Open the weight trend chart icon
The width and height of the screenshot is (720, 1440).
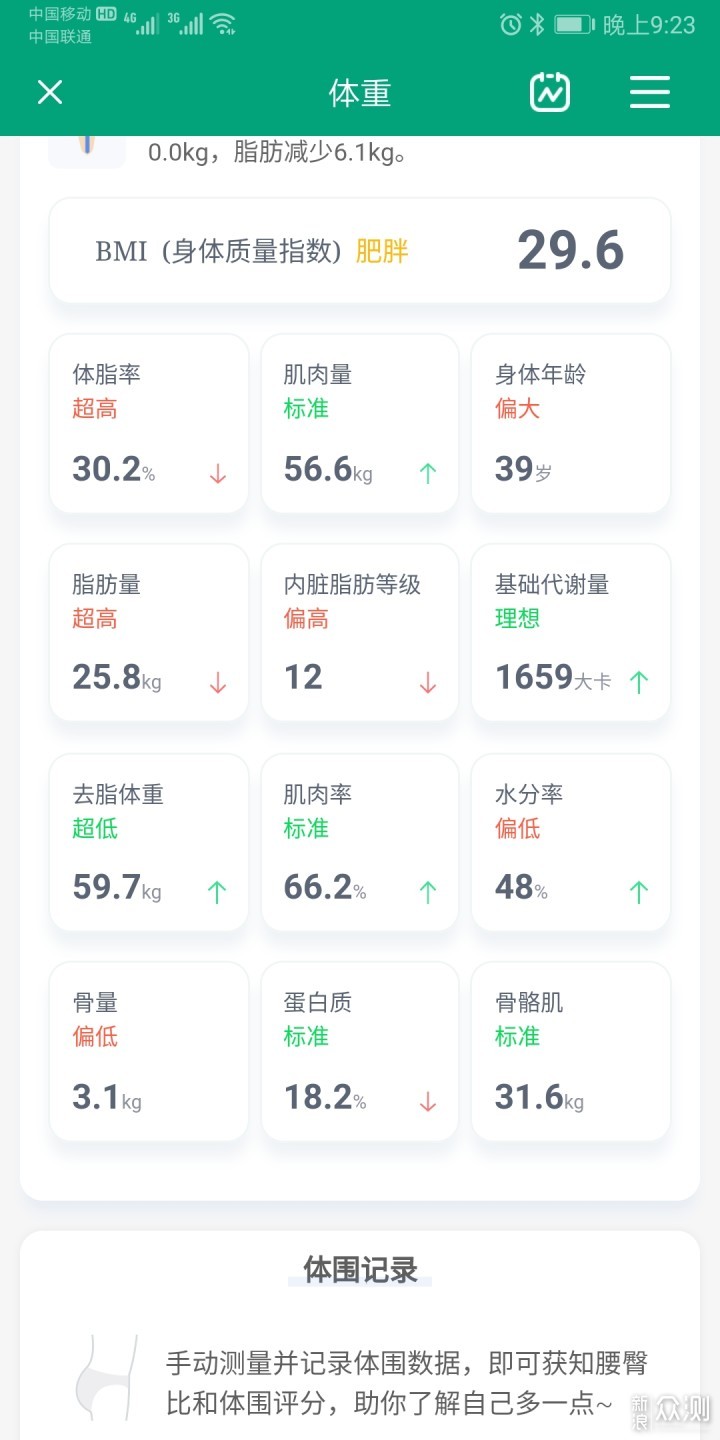(x=550, y=93)
